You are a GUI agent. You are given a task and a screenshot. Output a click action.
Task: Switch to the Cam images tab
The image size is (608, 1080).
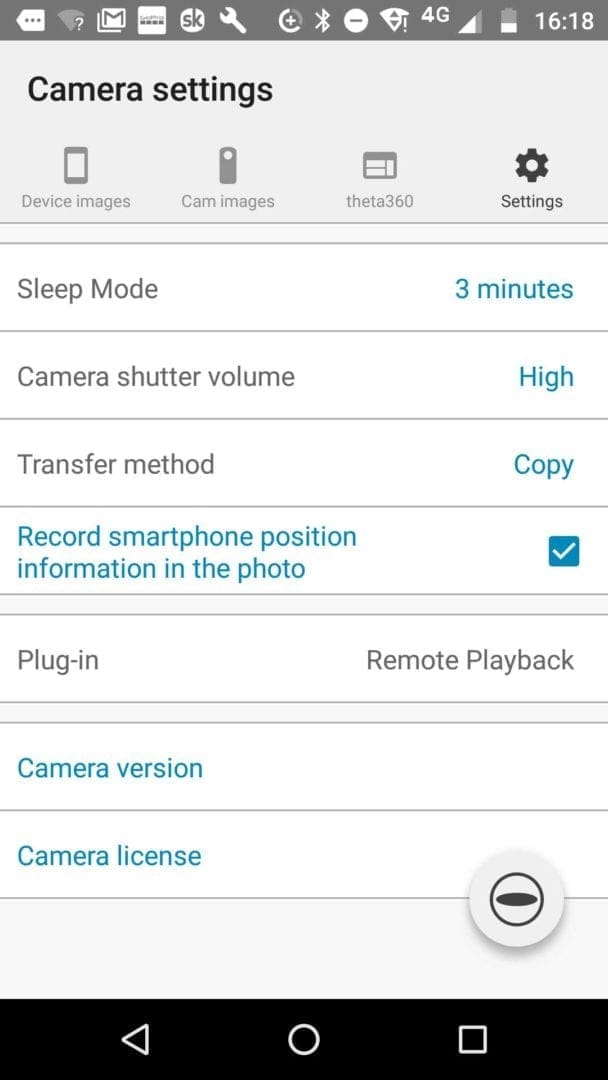pyautogui.click(x=228, y=178)
